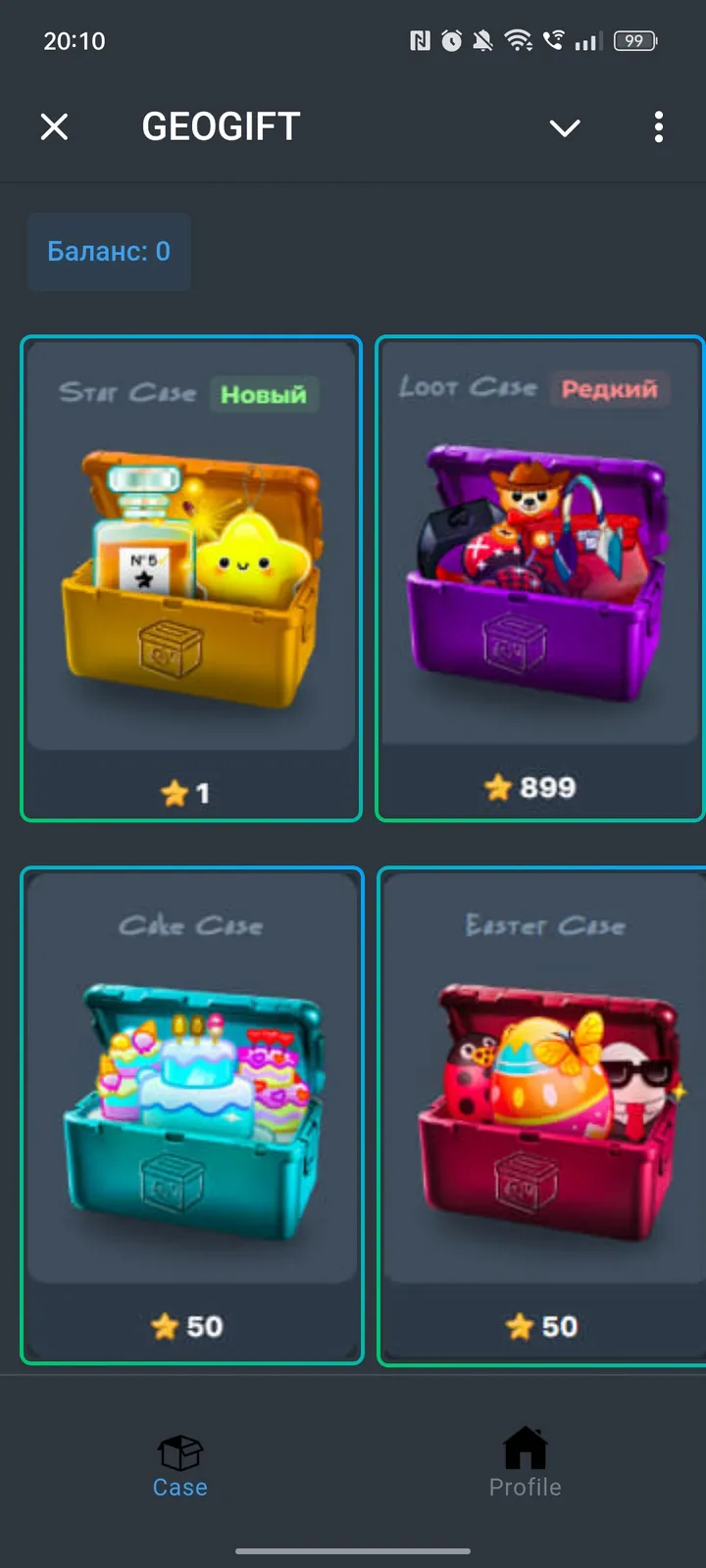
Task: Collapse the app using the chevron
Action: click(x=565, y=127)
